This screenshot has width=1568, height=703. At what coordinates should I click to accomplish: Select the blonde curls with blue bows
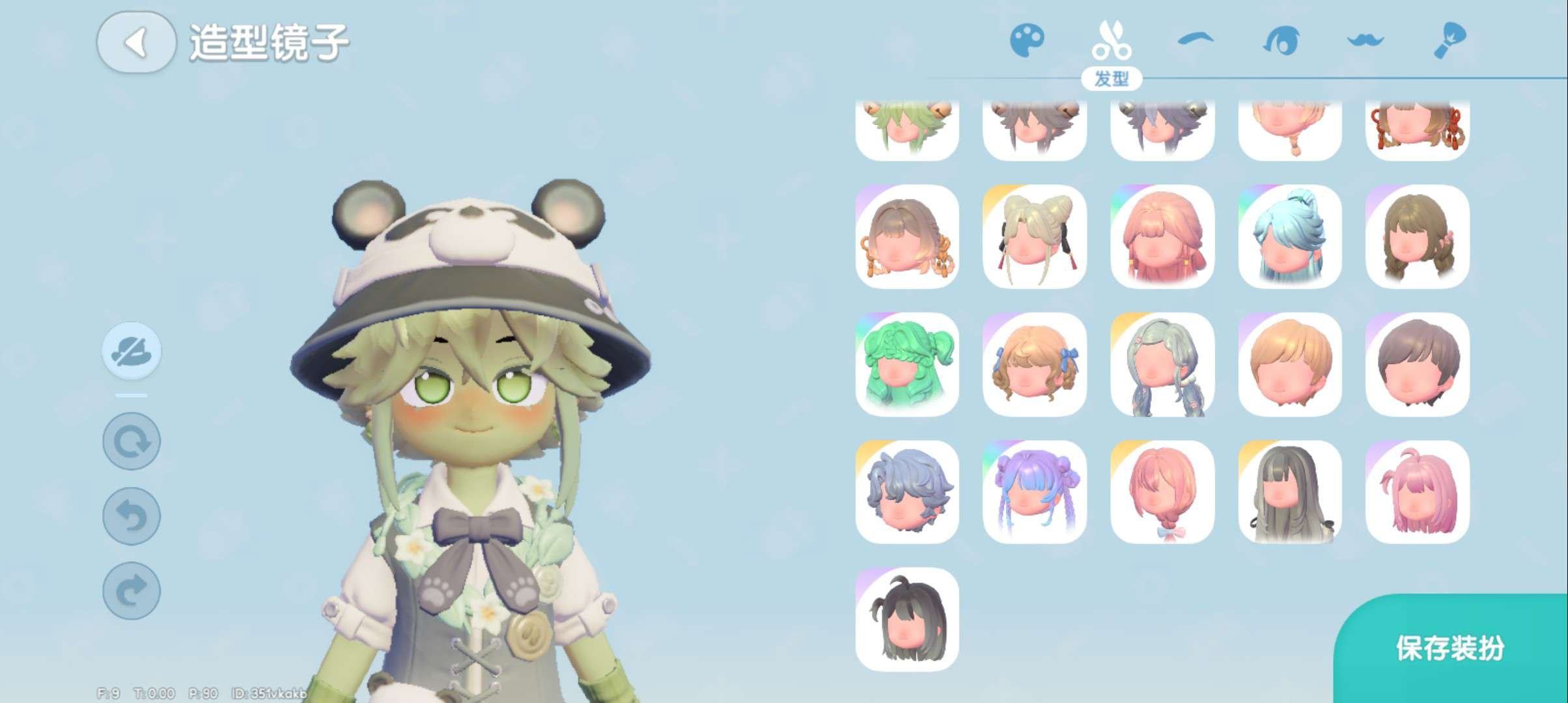coord(1035,365)
